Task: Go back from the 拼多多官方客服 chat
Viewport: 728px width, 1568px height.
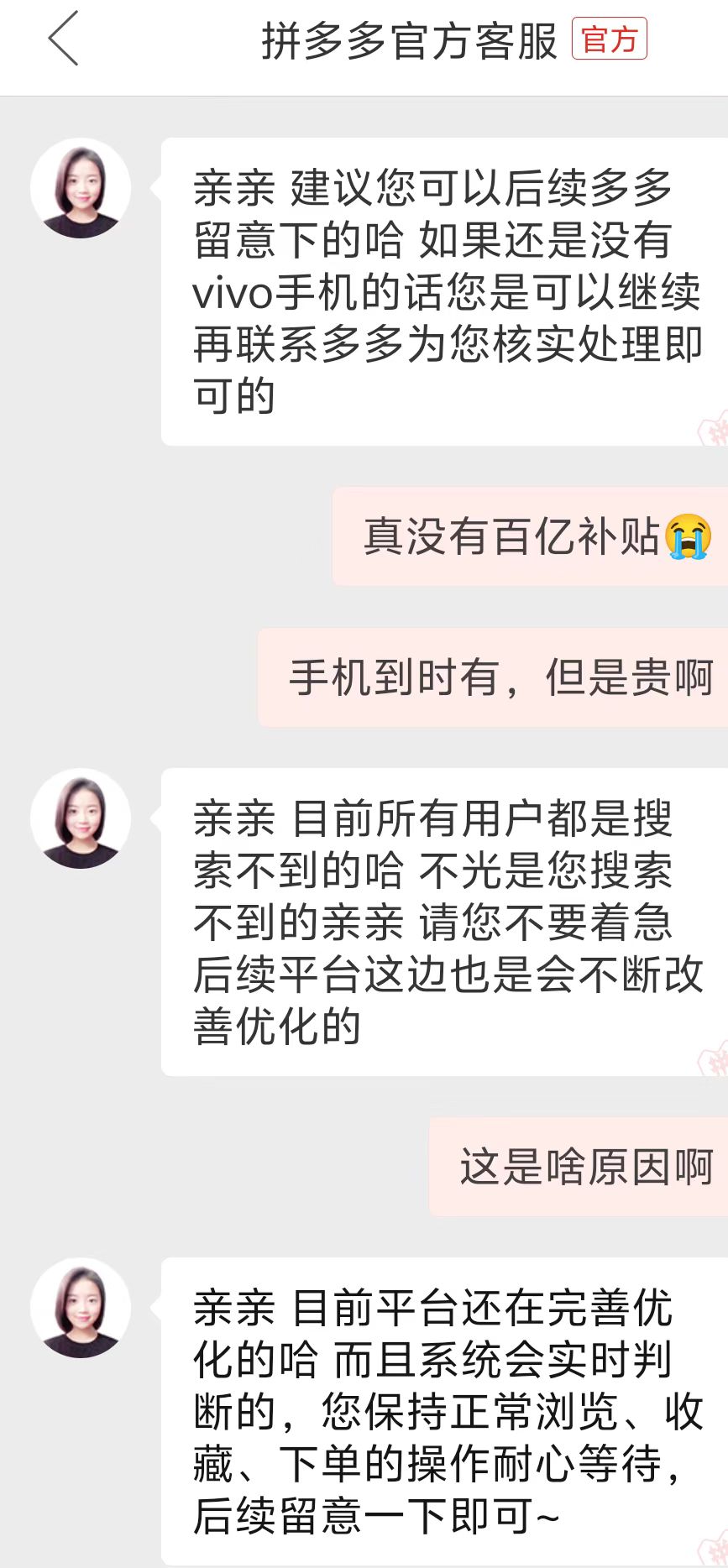Action: tap(63, 39)
